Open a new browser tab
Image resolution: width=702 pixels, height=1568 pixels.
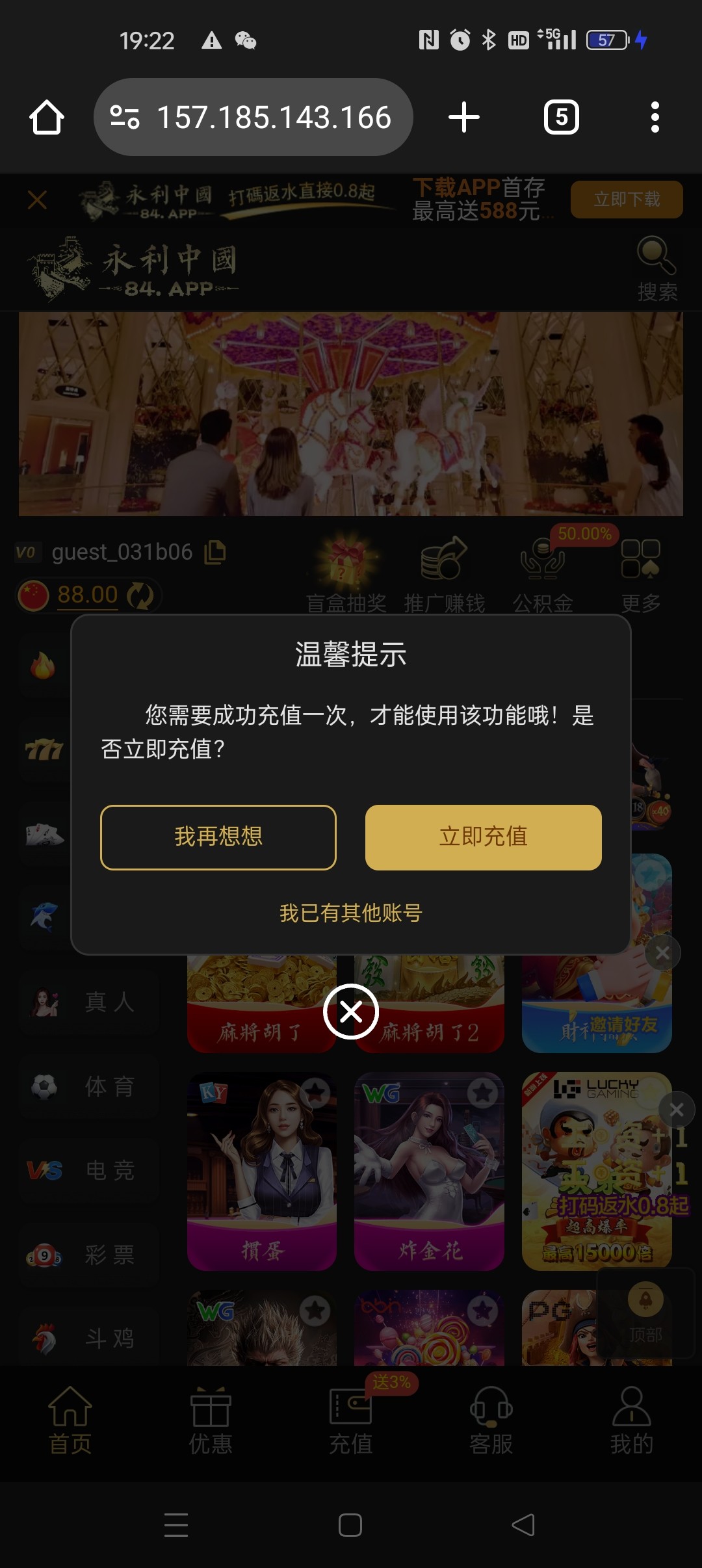click(x=464, y=118)
